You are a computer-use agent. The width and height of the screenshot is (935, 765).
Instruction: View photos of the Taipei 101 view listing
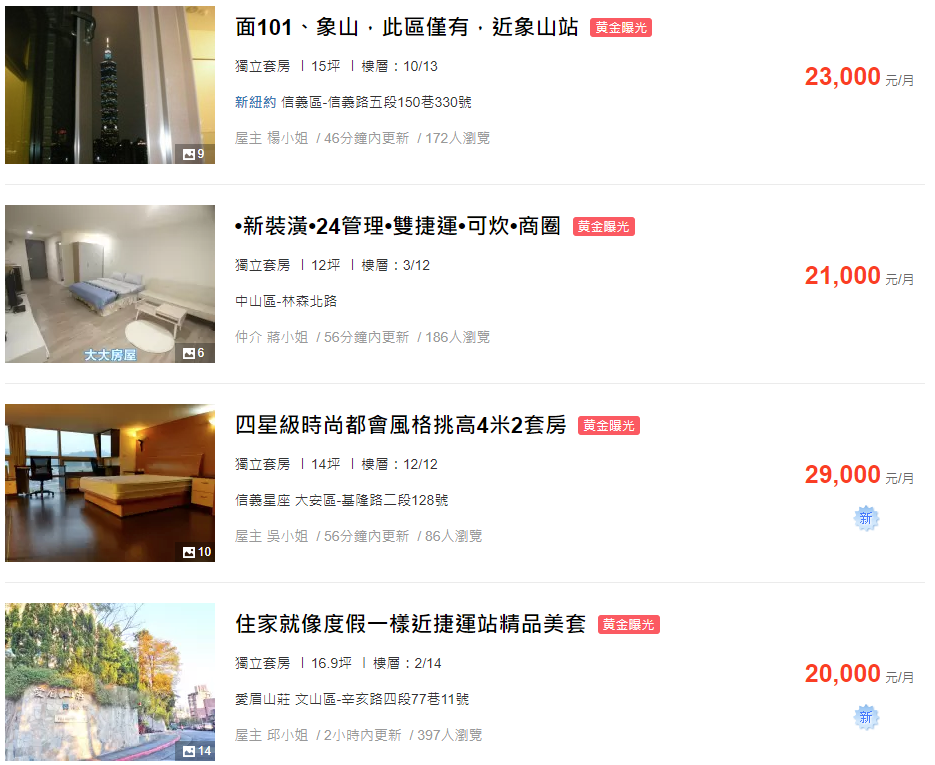110,85
